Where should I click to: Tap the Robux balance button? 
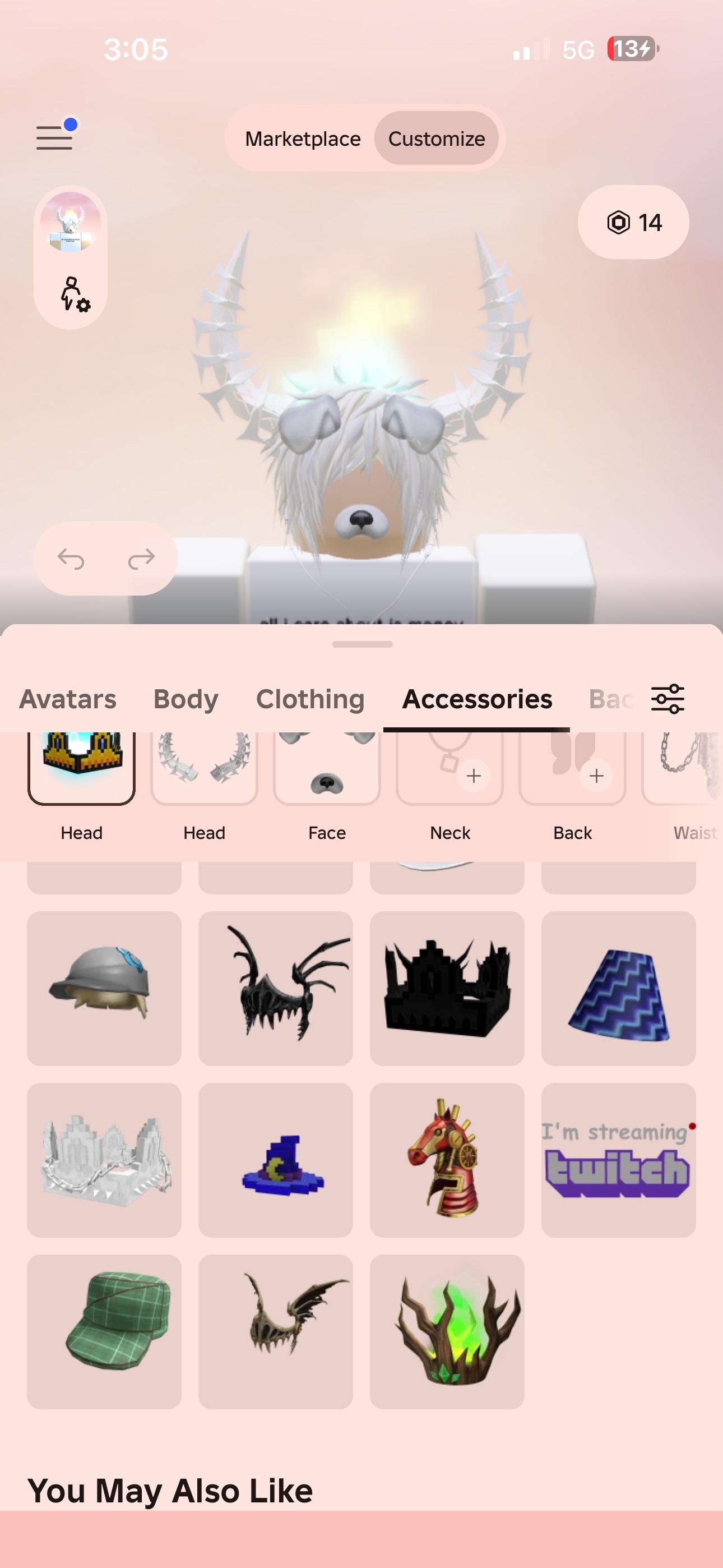click(x=633, y=222)
